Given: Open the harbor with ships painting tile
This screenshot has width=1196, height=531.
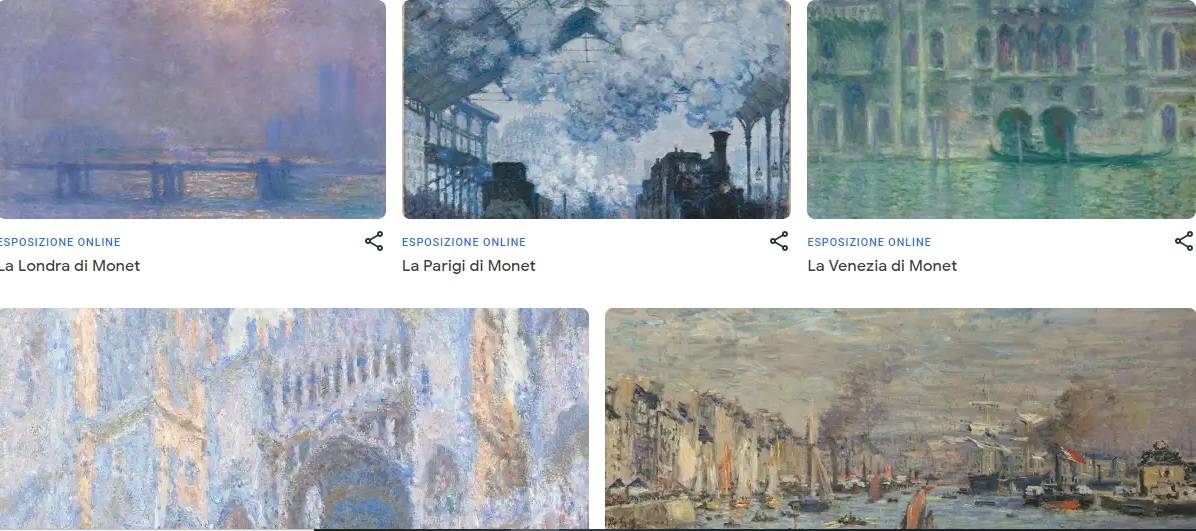Looking at the screenshot, I should [900, 418].
